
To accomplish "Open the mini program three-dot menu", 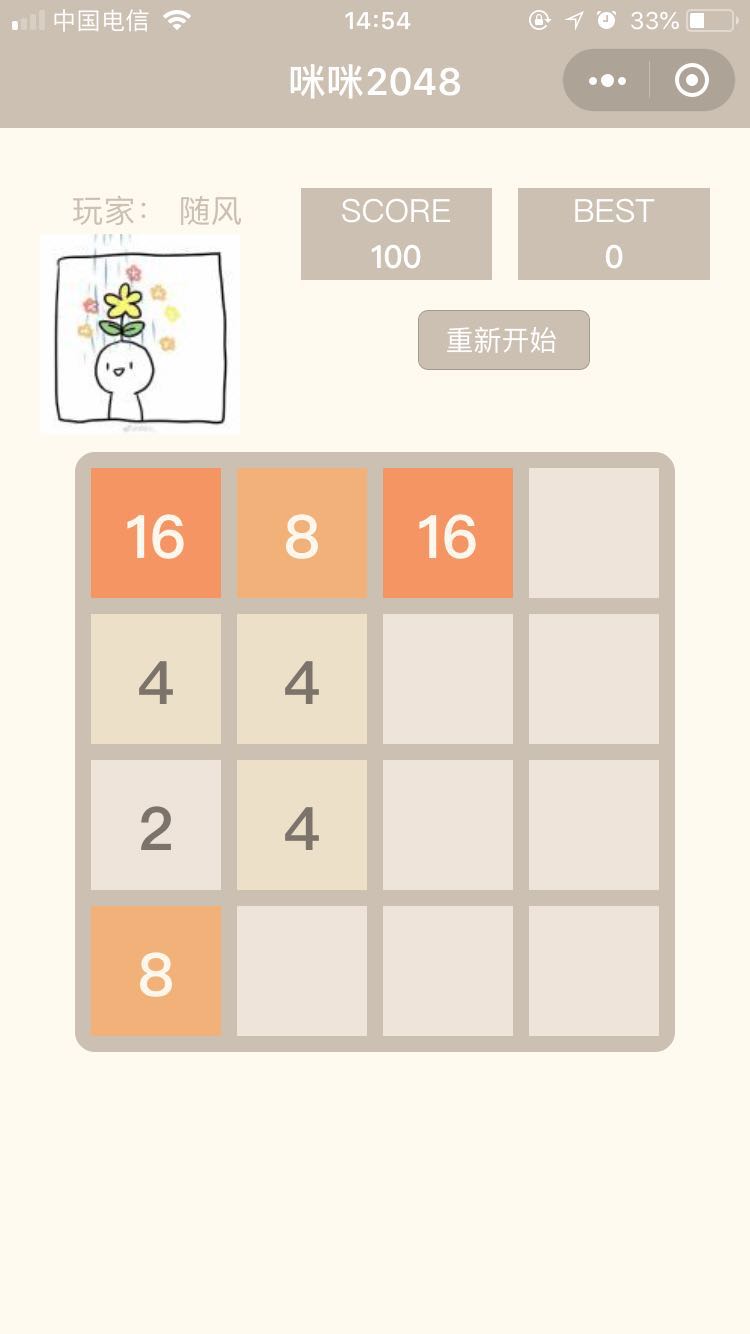I will click(x=608, y=81).
